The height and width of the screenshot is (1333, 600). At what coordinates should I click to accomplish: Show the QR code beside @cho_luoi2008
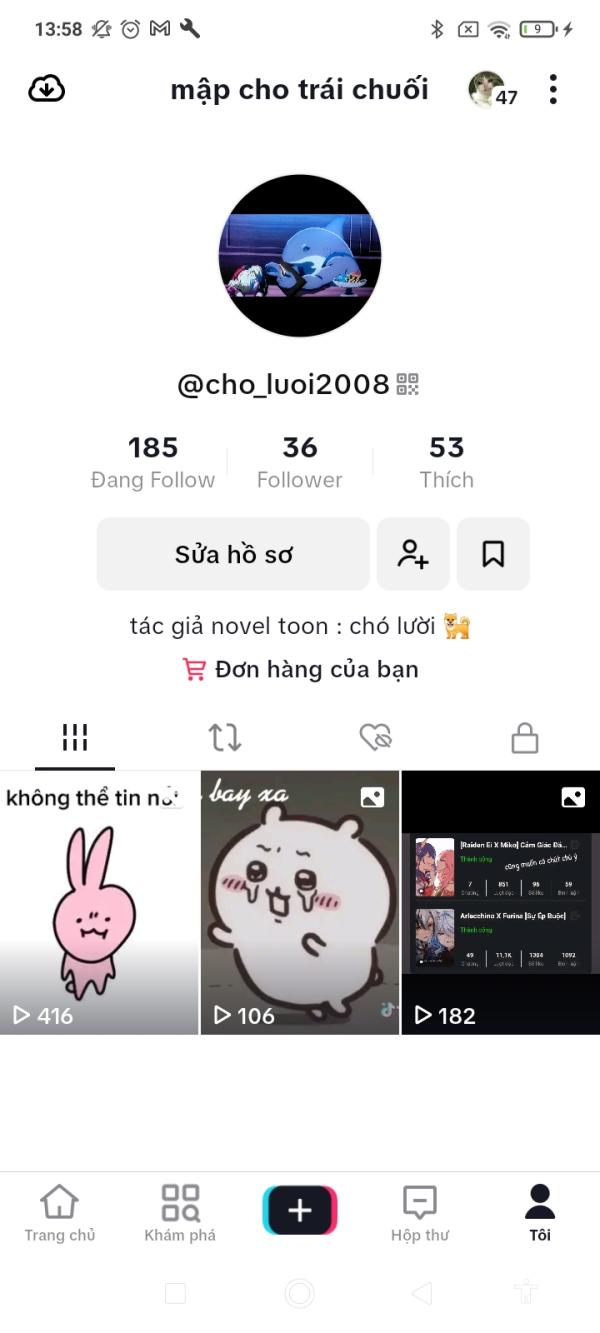coord(408,384)
